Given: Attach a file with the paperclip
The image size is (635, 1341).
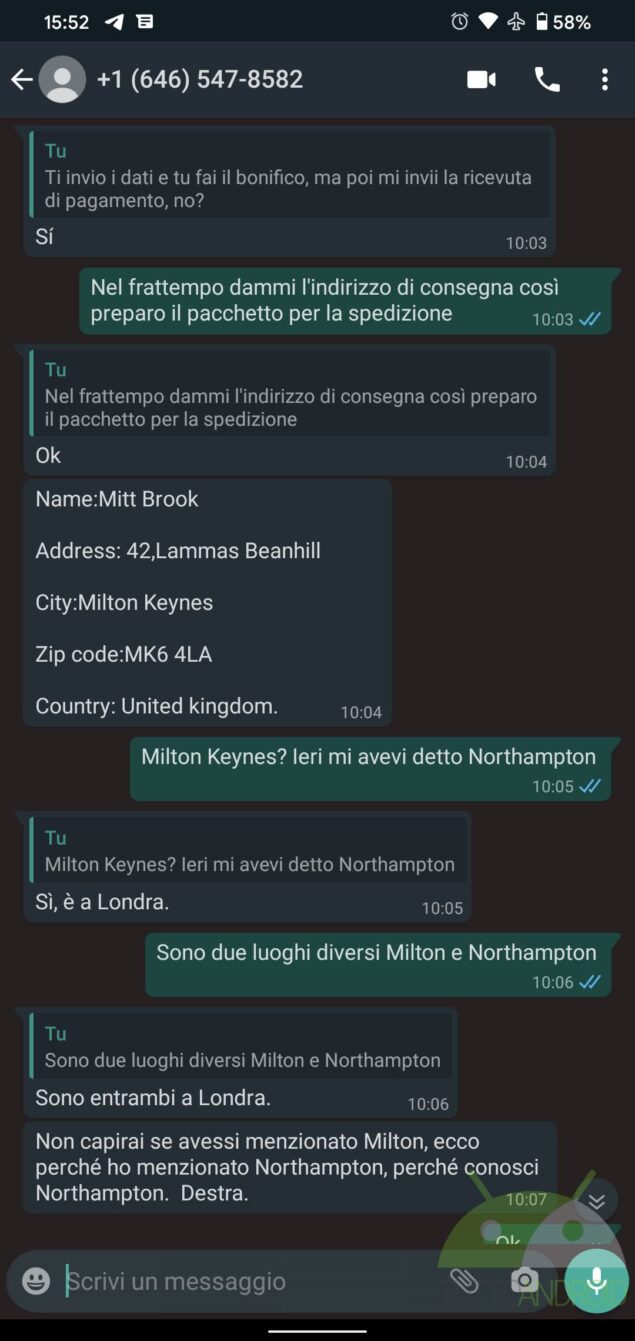Looking at the screenshot, I should tap(463, 1280).
